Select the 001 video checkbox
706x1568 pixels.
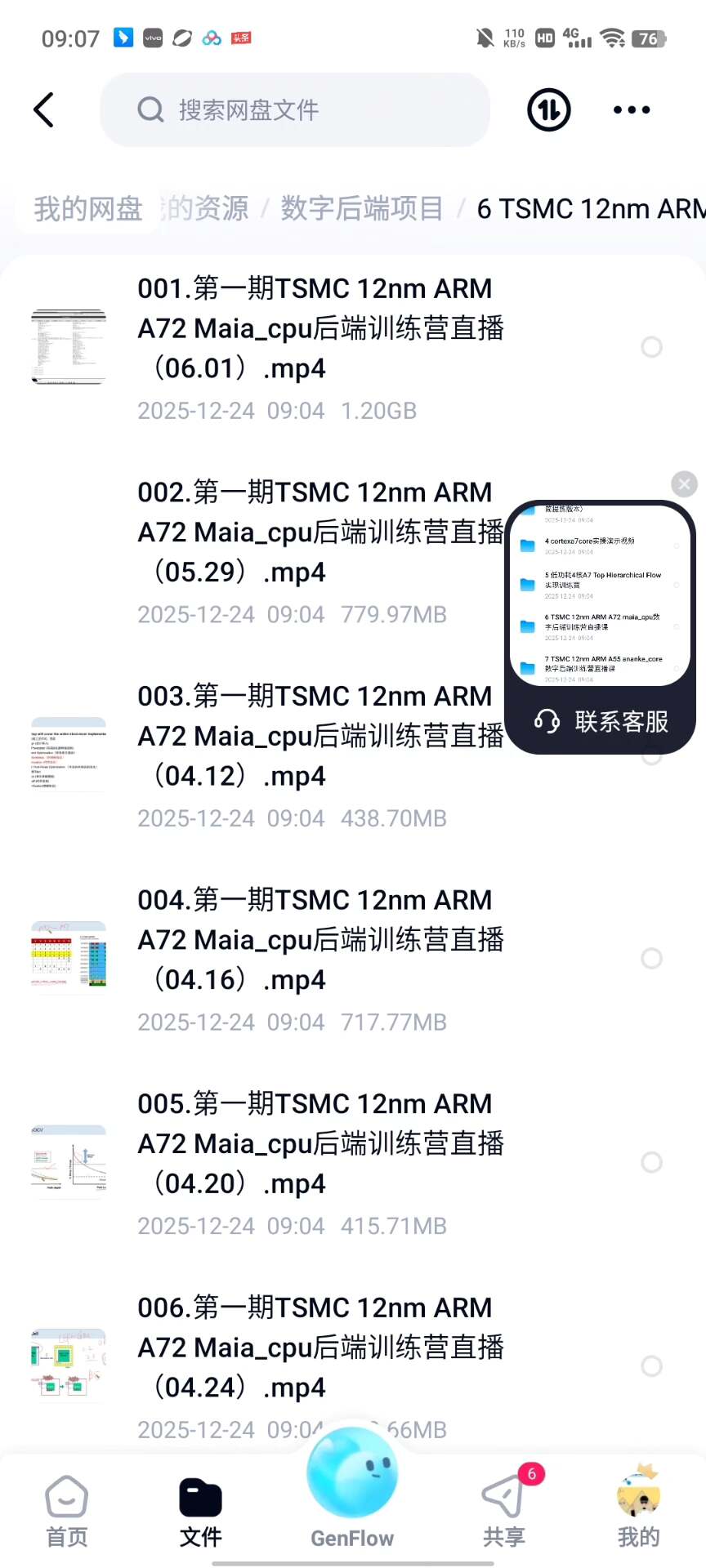(651, 347)
